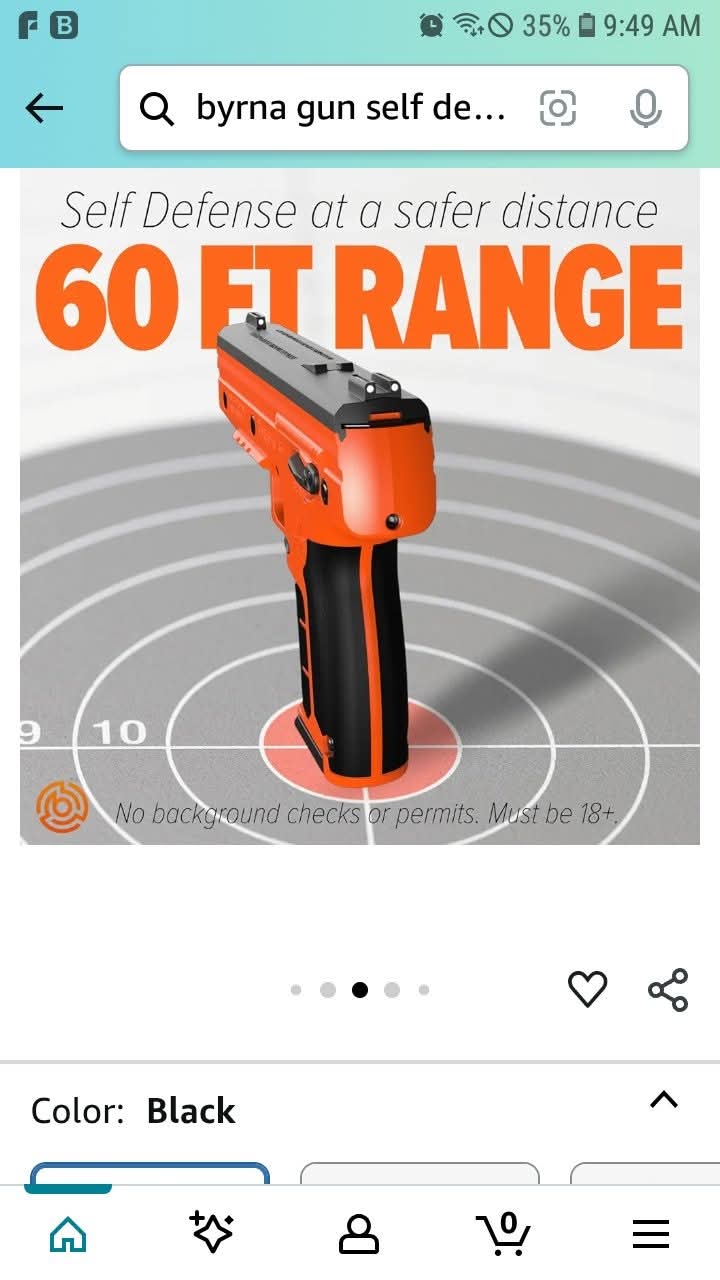Screen dimensions: 720x1280
Task: Open the account profile tab
Action: point(359,1234)
